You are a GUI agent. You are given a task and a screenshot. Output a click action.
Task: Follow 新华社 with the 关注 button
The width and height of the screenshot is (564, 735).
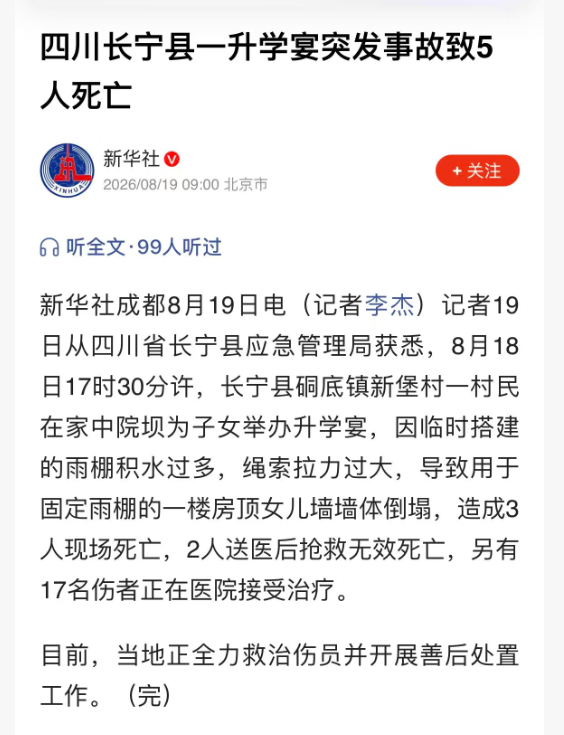477,171
